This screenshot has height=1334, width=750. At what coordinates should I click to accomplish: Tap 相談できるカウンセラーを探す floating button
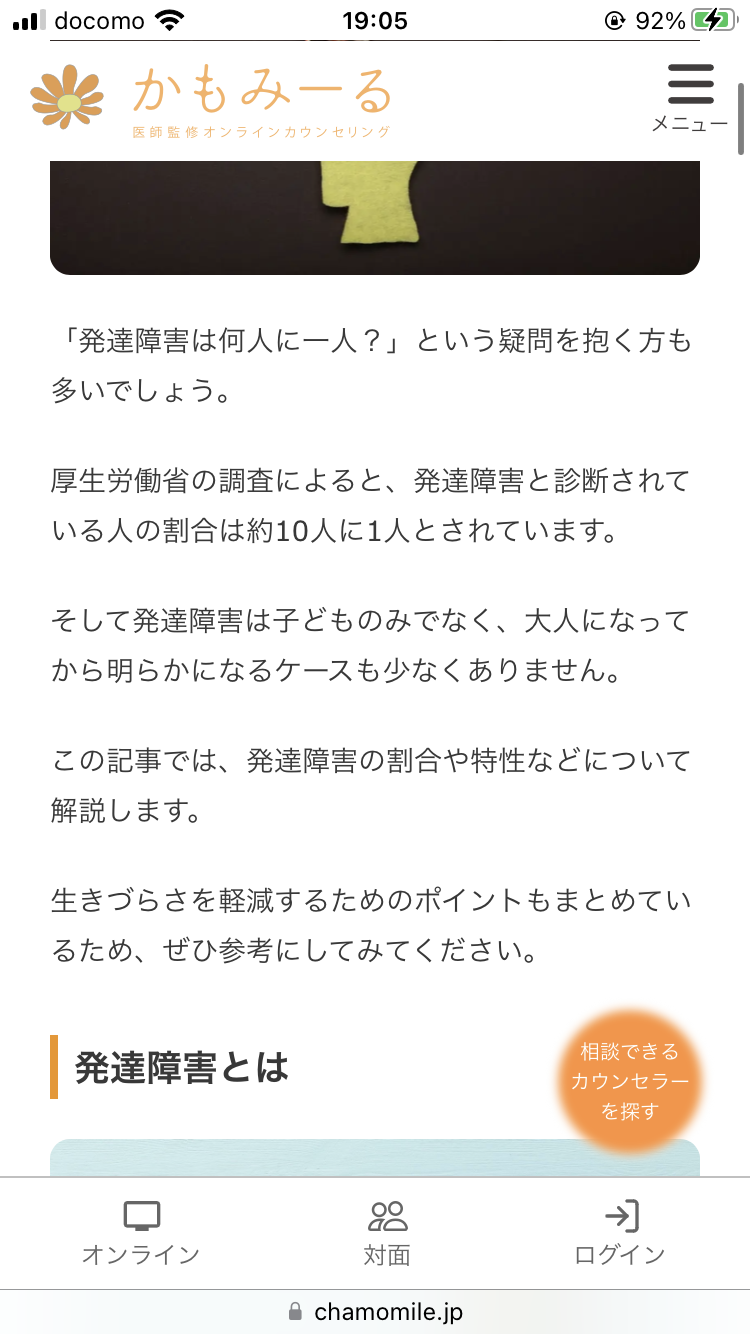click(629, 1081)
